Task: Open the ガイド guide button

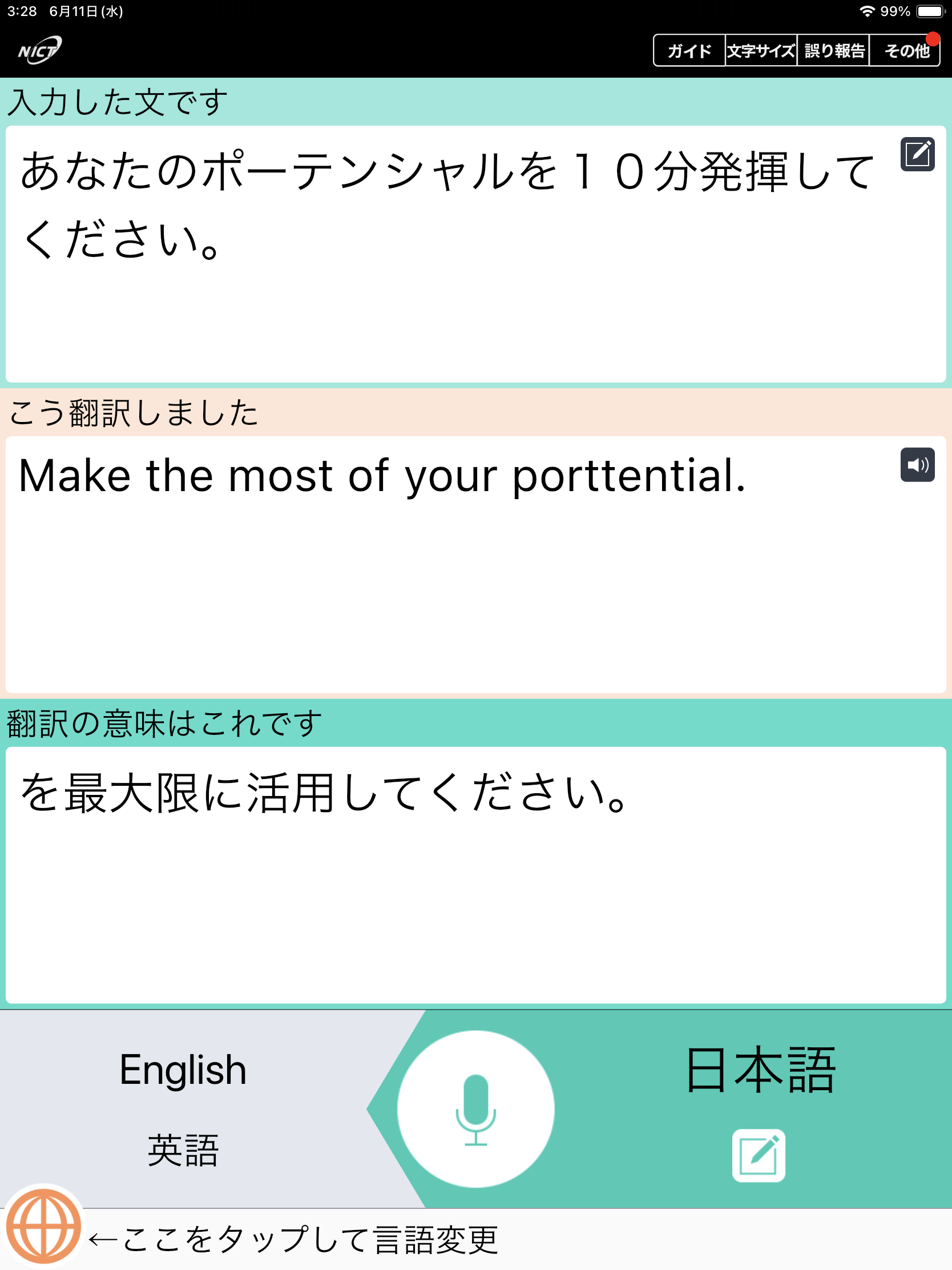Action: pos(689,50)
